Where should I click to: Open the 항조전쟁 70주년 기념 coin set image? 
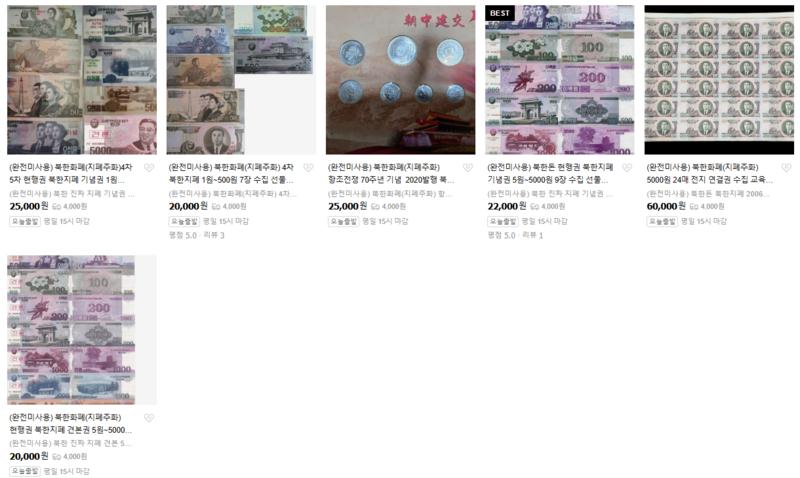point(400,80)
